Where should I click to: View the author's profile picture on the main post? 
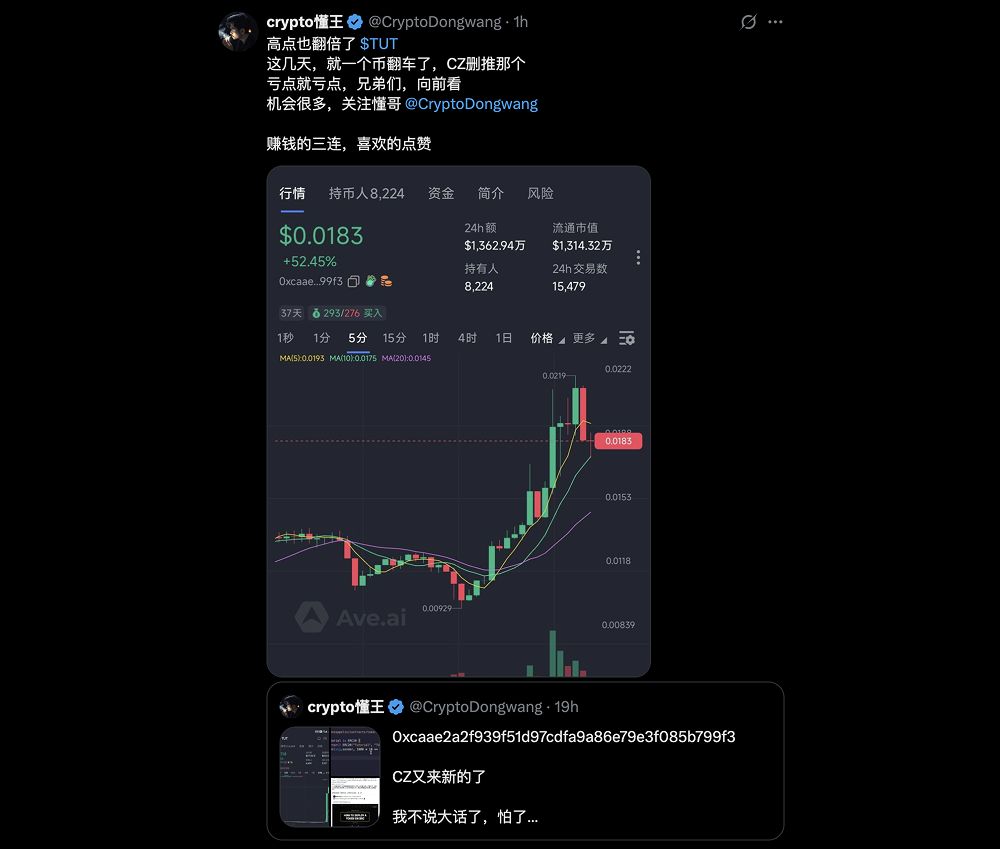pos(239,32)
